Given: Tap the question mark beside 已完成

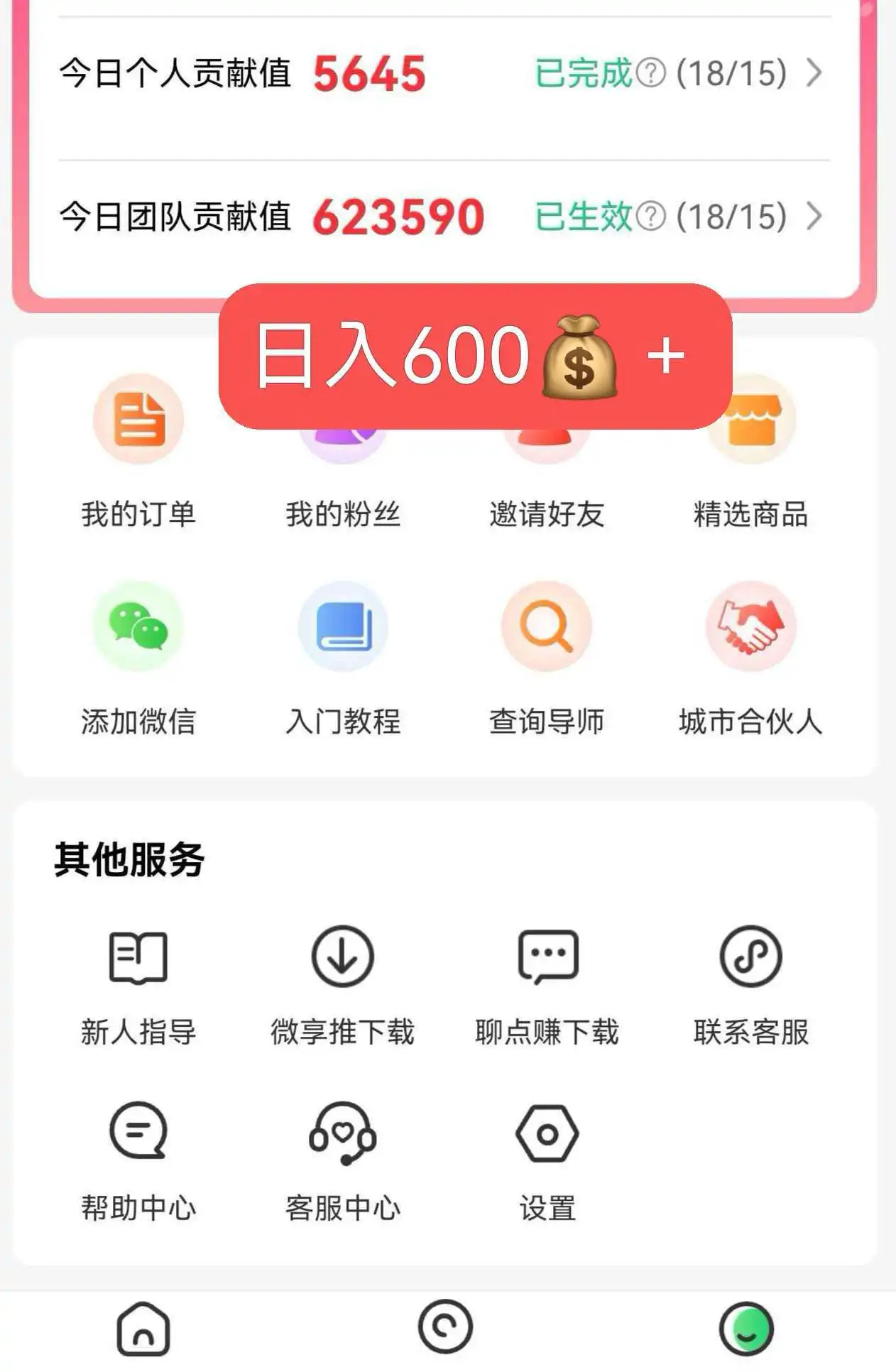Looking at the screenshot, I should click(x=650, y=73).
